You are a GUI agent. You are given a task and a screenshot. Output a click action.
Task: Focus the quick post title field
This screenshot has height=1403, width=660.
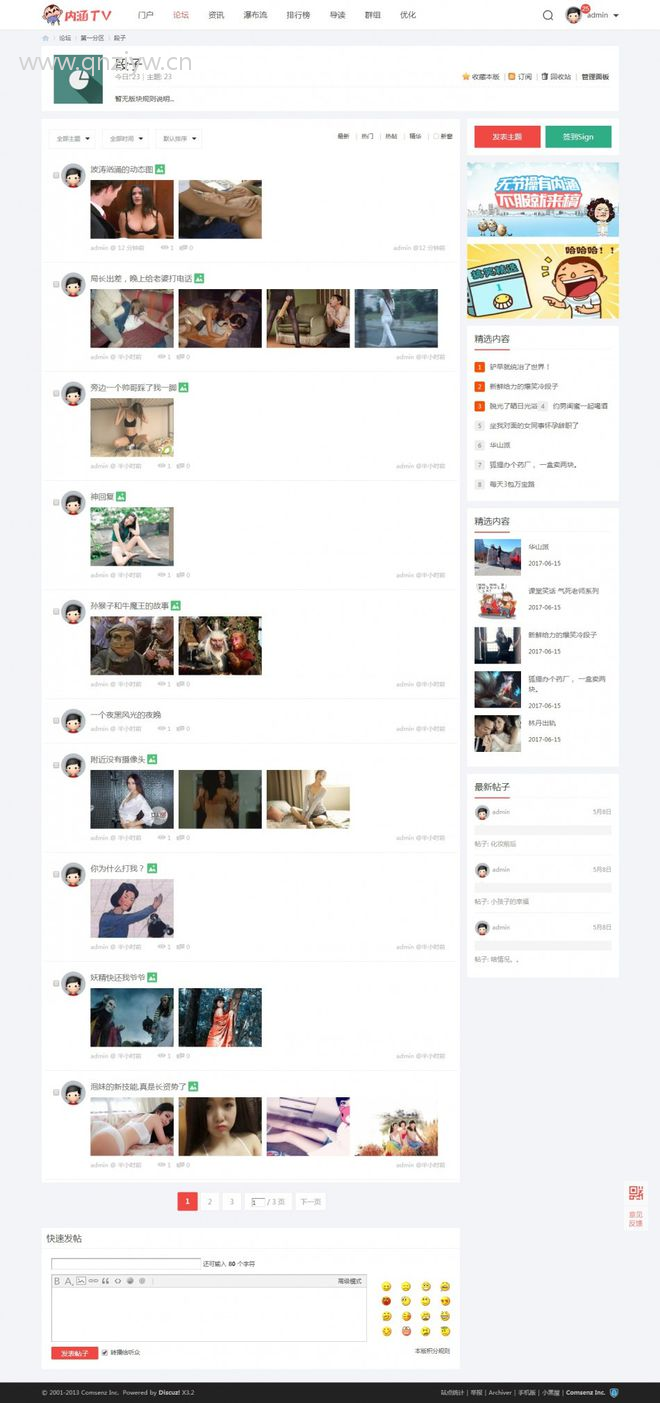click(x=126, y=1264)
